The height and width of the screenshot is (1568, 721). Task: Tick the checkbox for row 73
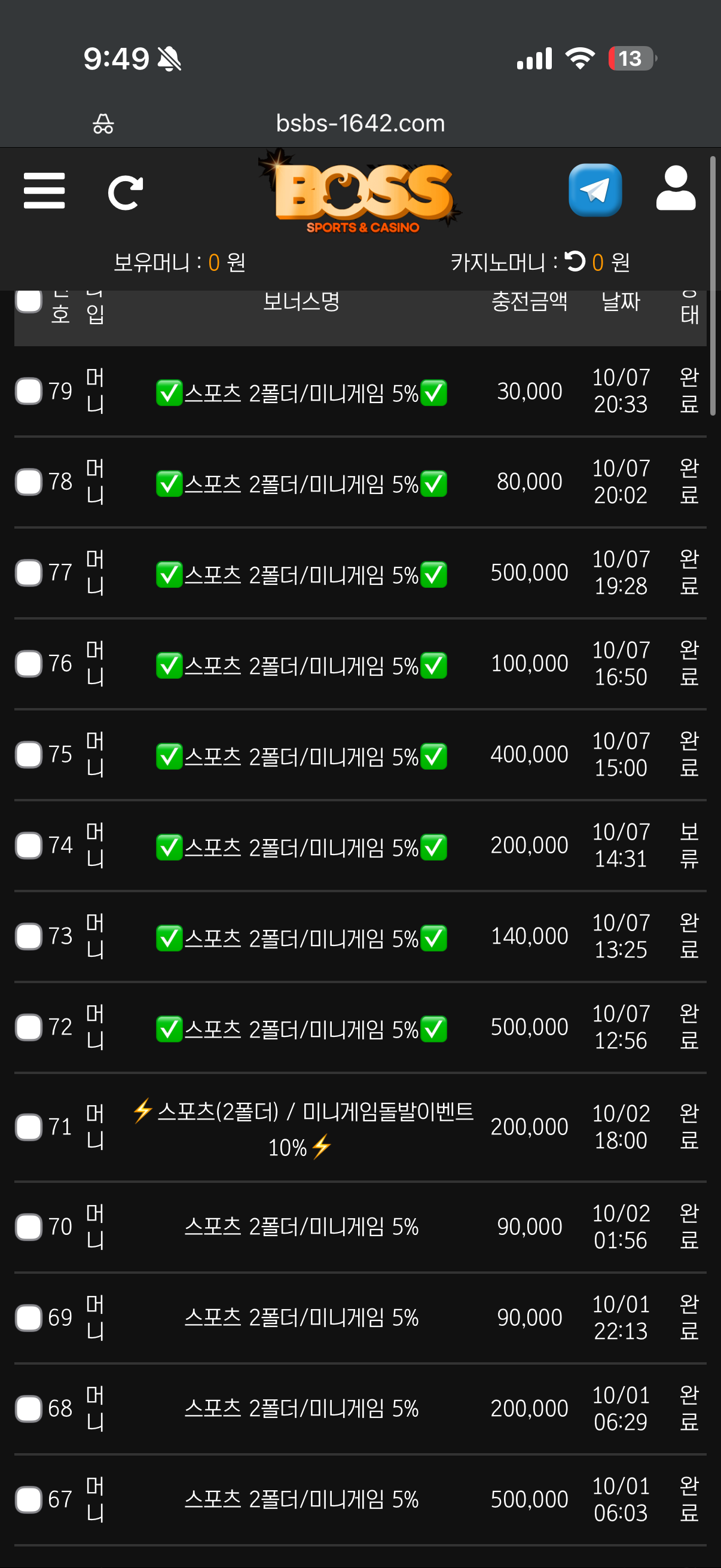coord(29,936)
